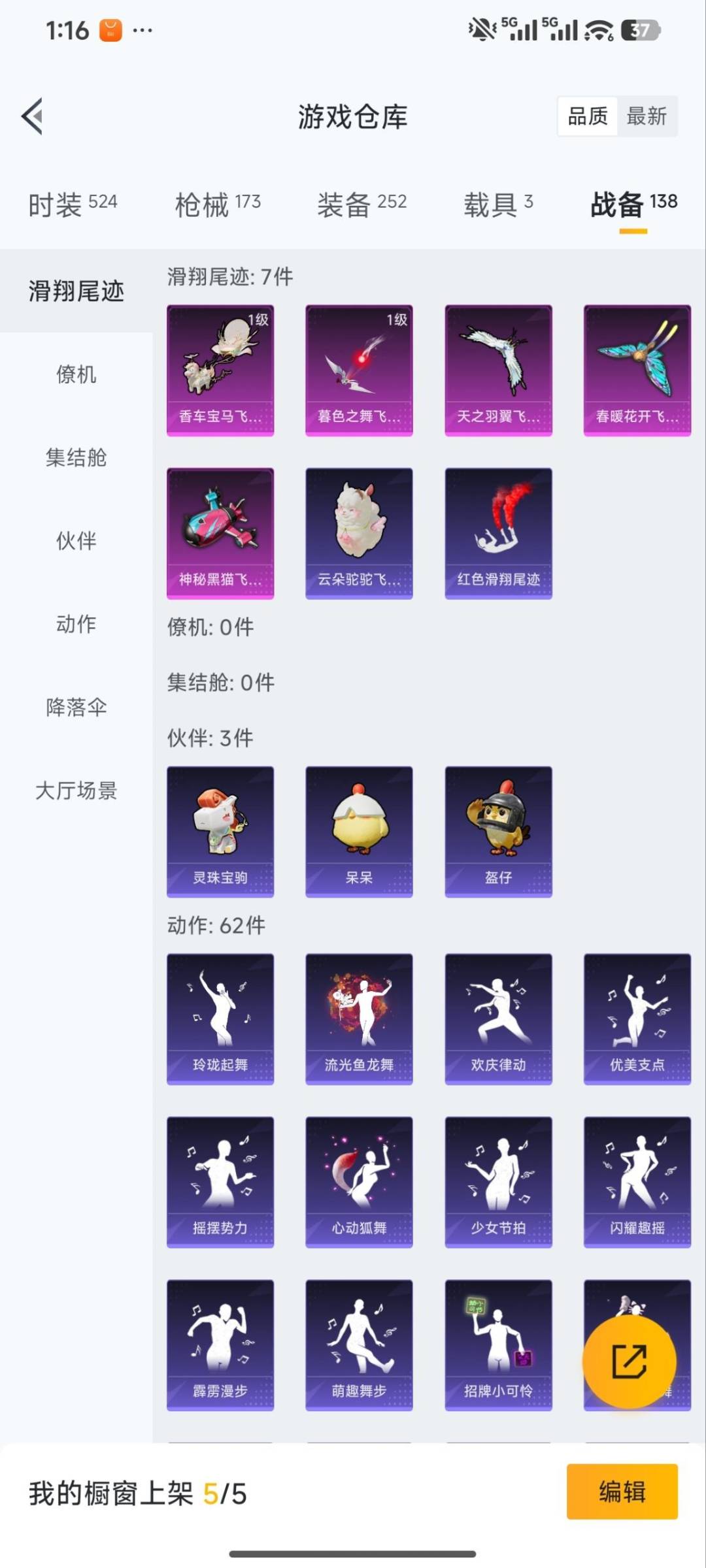Toggle sorting to 品质 quality mode
The image size is (706, 1568).
tap(586, 116)
